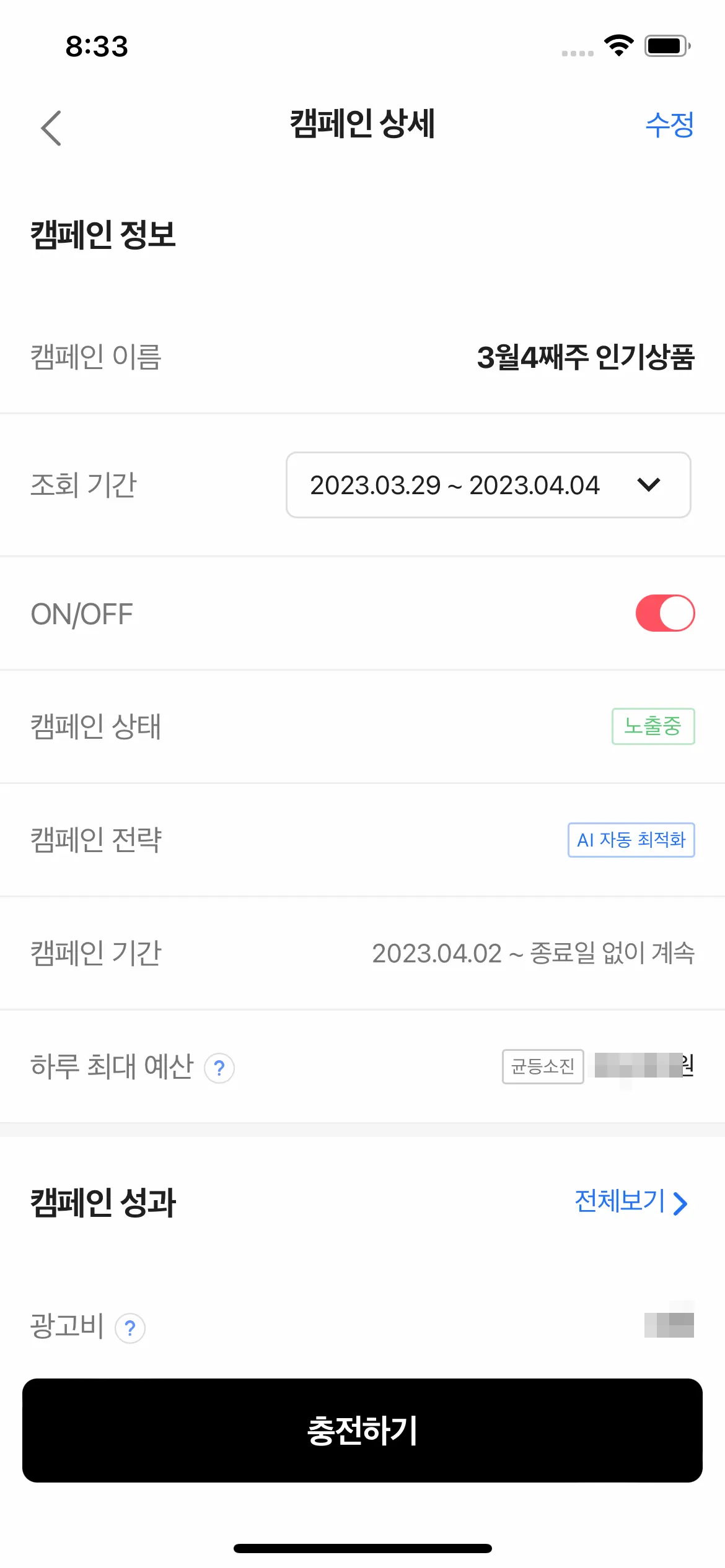The image size is (725, 1568).
Task: Turn off the campaign ON/OFF switch
Action: coord(665,613)
